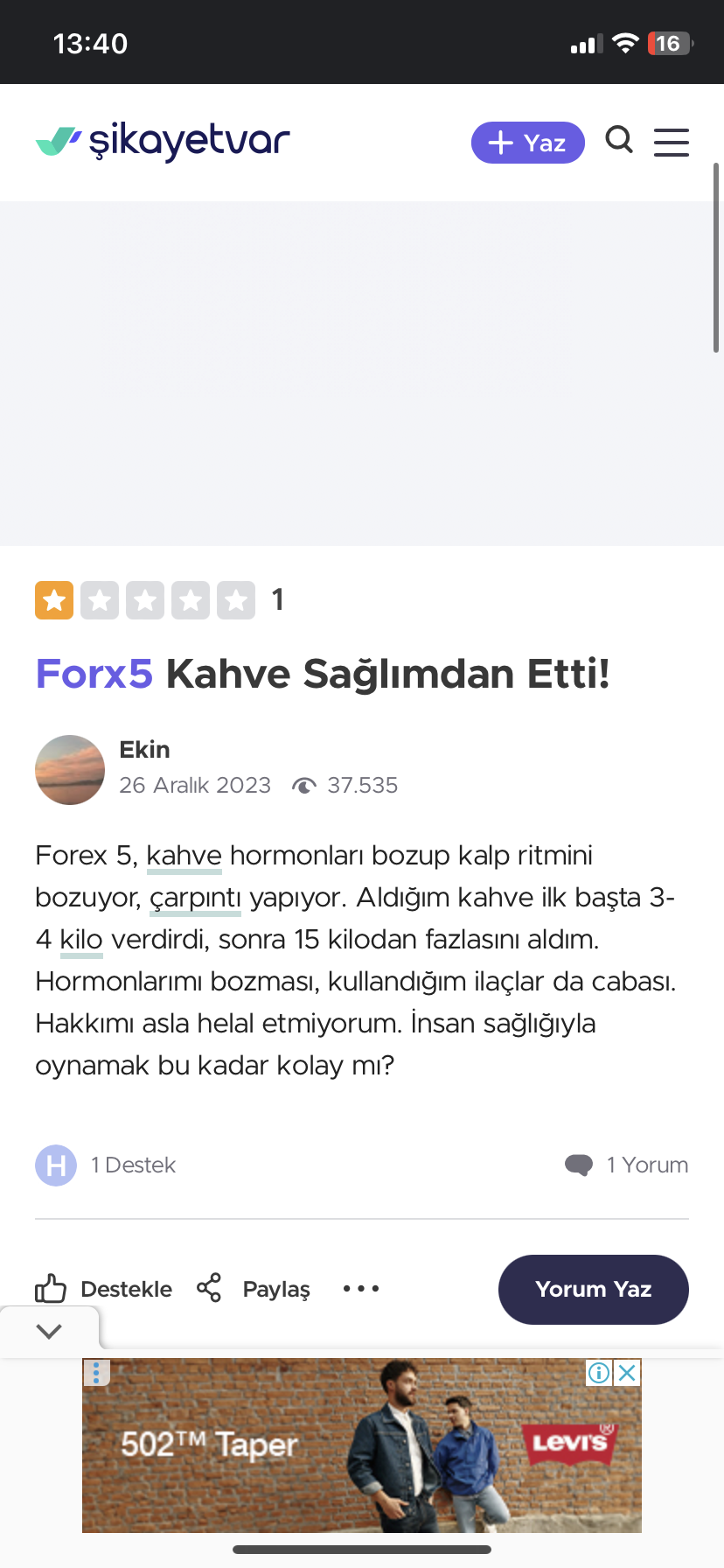Tap the Yorum Yaz button
Screen dimensions: 724x1568
[x=593, y=1289]
